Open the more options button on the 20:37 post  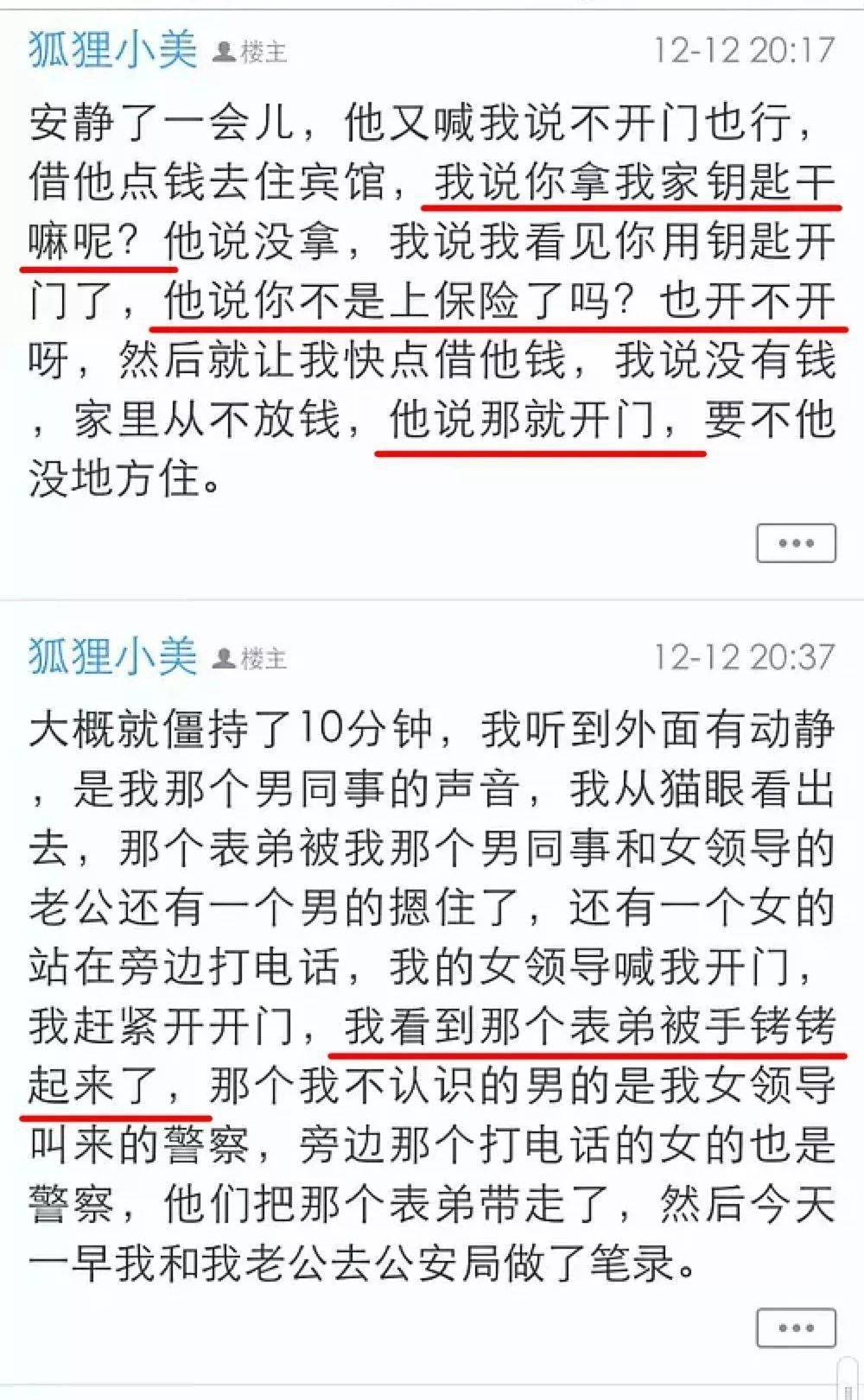[796, 1328]
